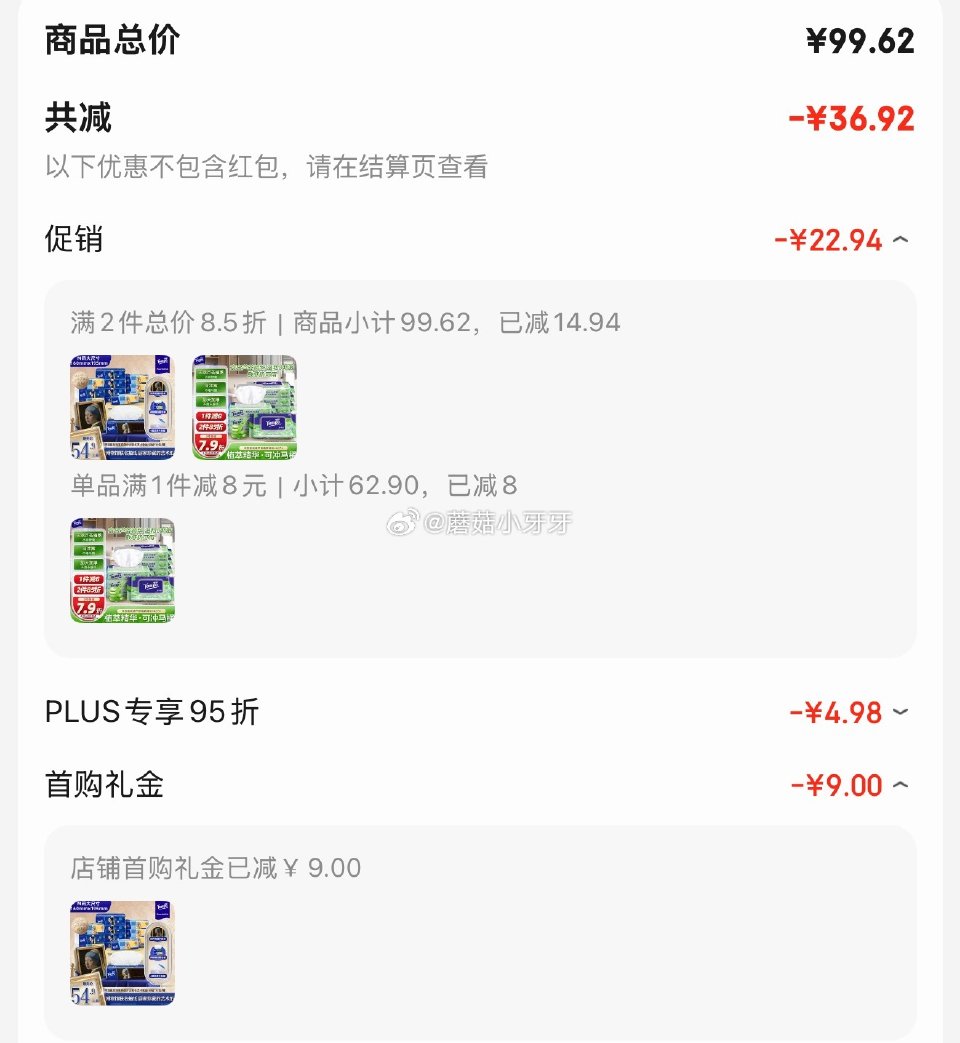Click the green wet wipes thumbnail in 8.5折 promotion

[243, 405]
